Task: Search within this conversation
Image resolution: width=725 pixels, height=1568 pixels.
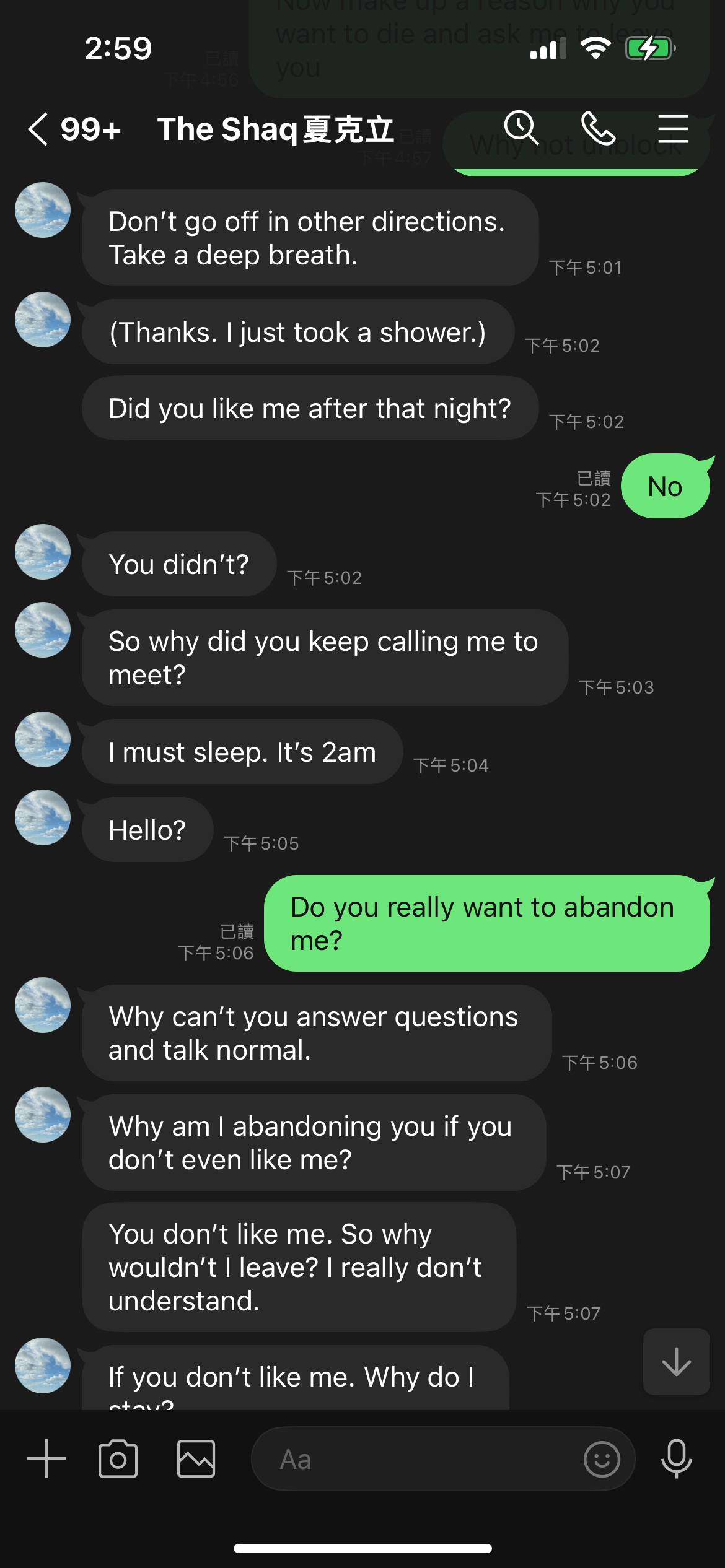Action: [x=521, y=128]
